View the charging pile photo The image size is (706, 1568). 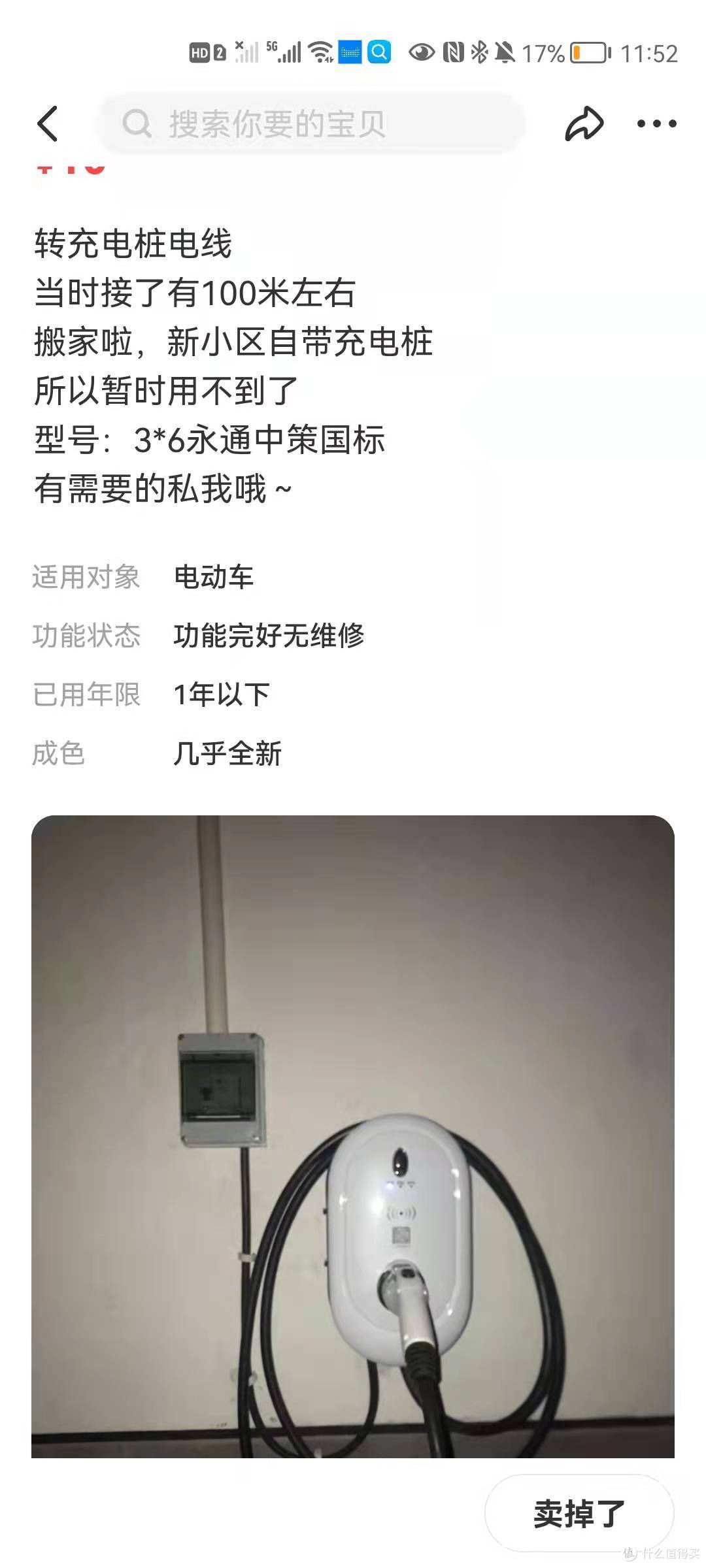pos(353,1137)
